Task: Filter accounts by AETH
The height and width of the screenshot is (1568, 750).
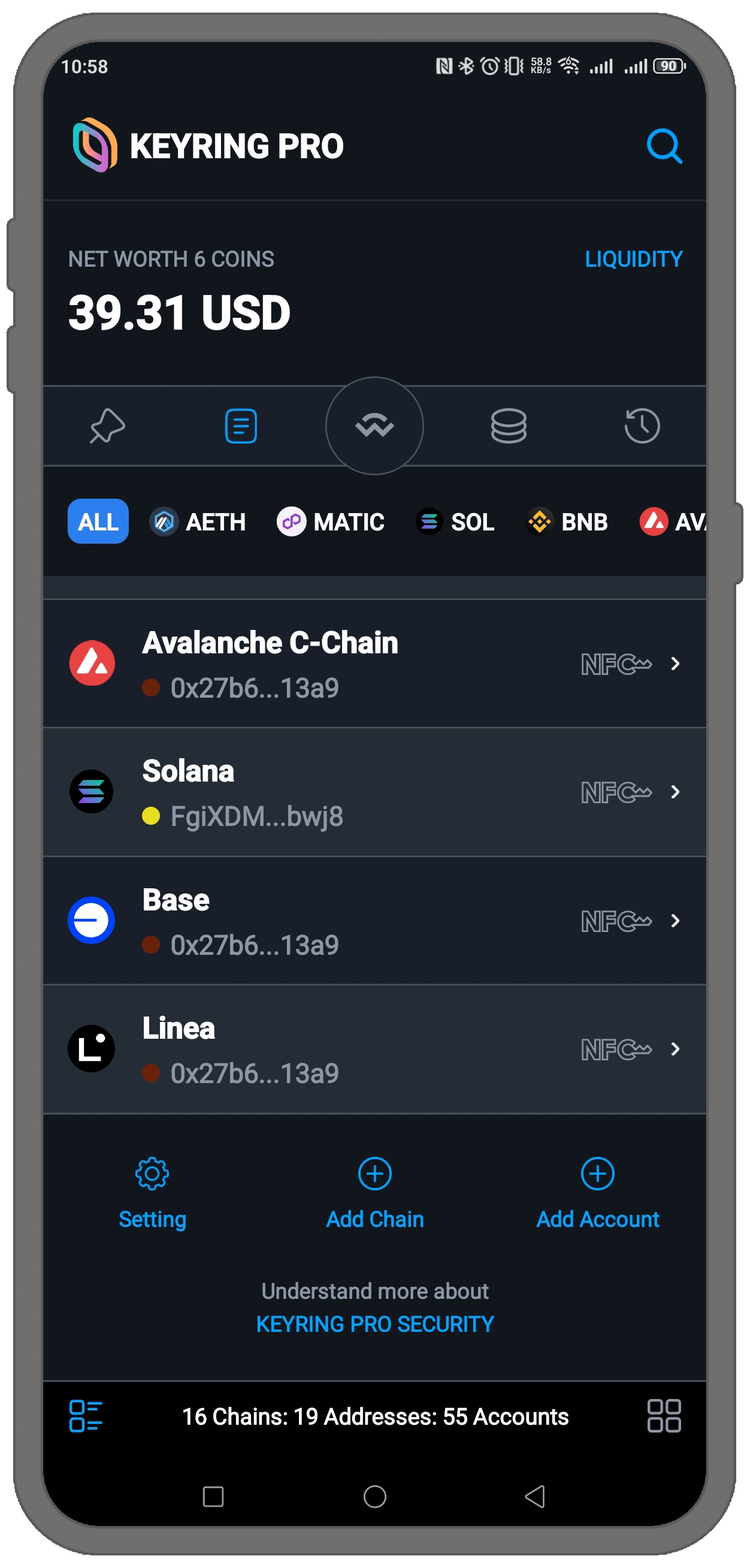Action: 198,521
